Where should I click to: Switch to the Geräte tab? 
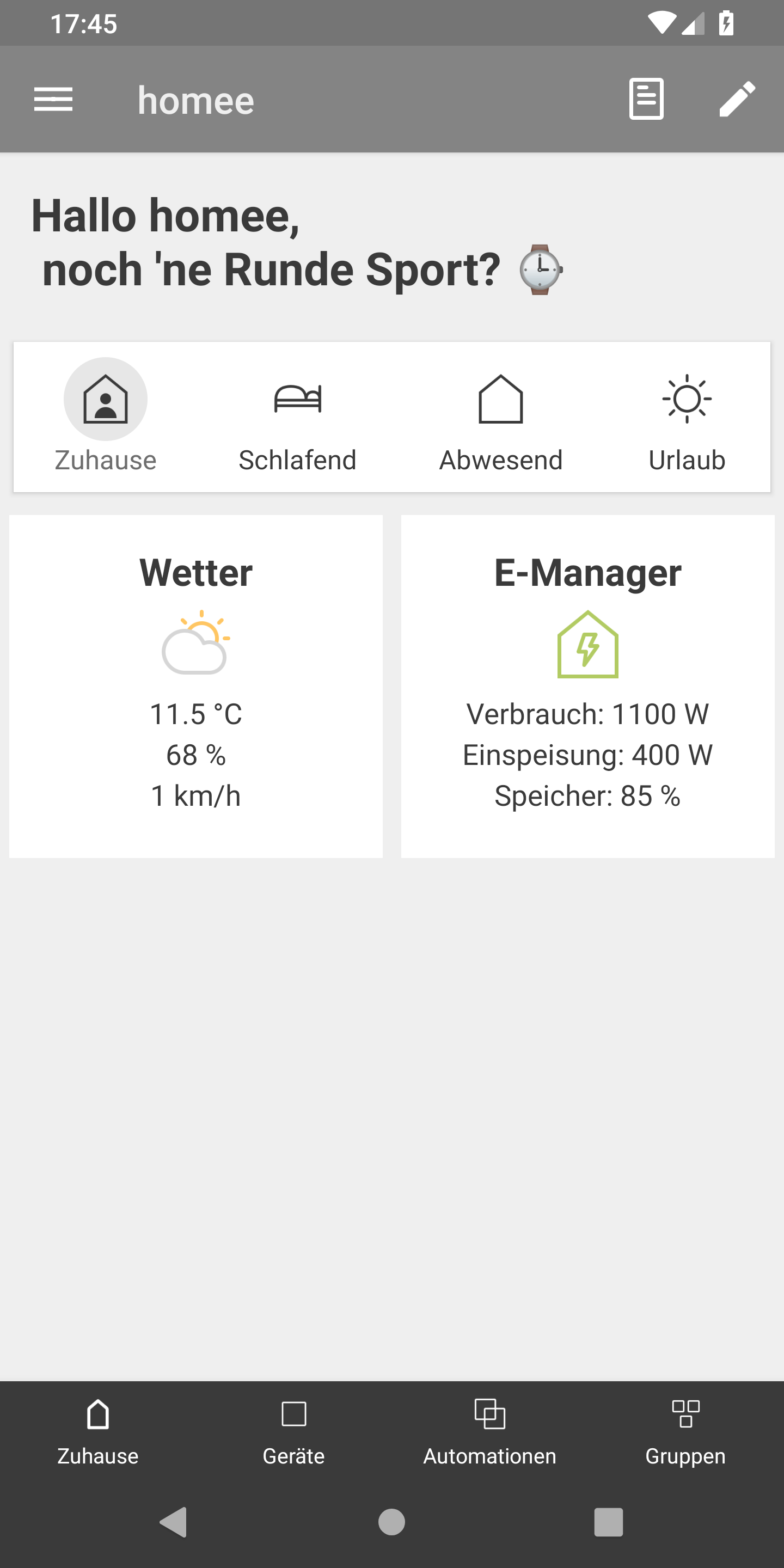click(x=293, y=1433)
